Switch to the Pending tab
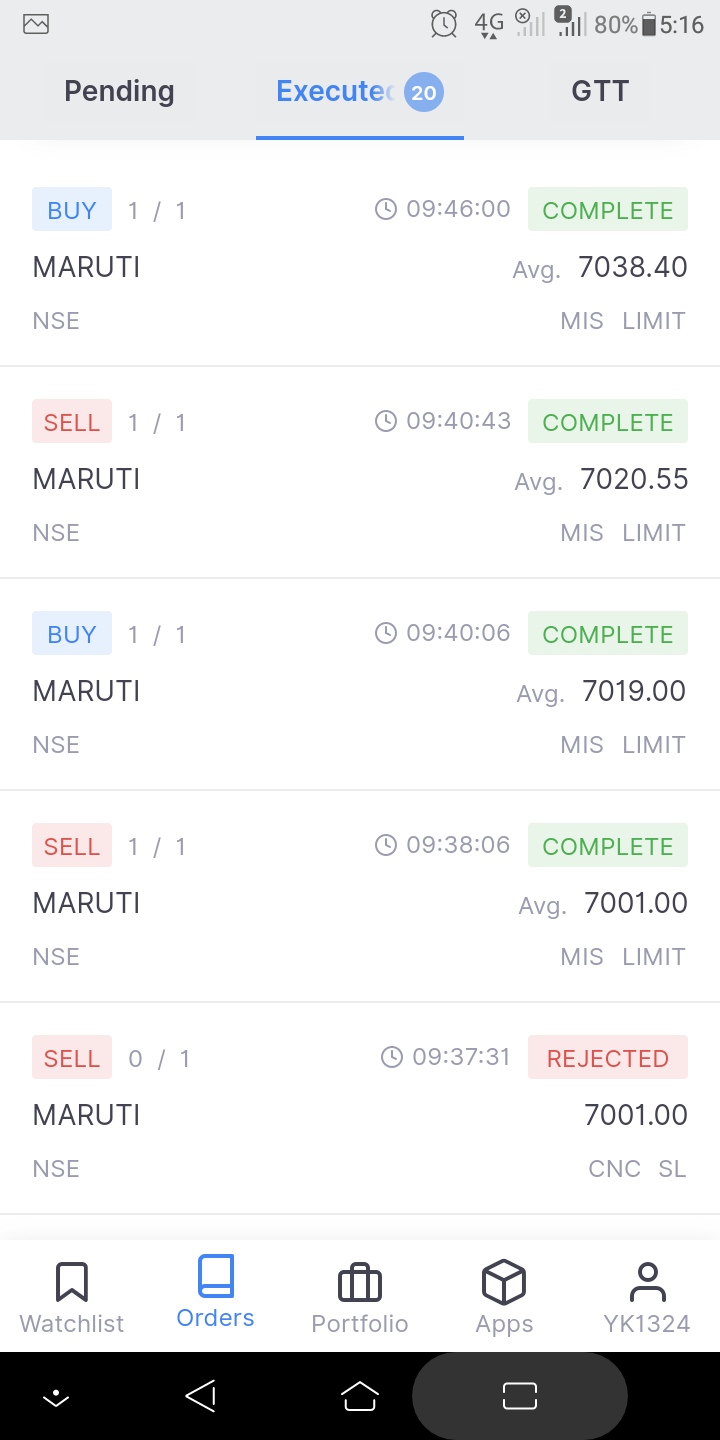 (119, 92)
